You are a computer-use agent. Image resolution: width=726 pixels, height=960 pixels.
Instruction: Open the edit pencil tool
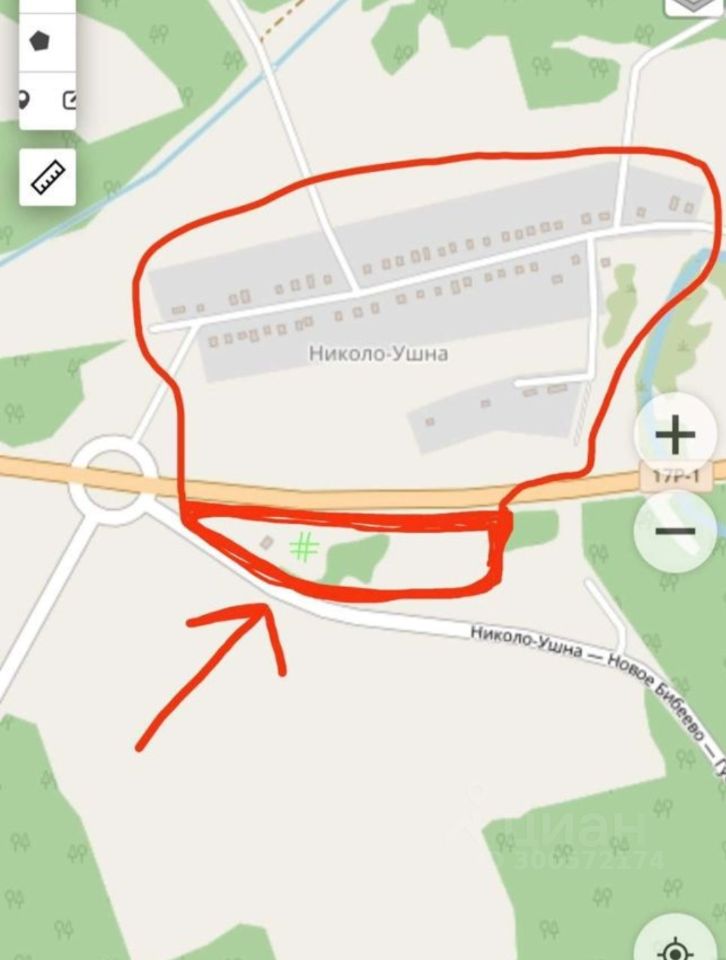(69, 99)
